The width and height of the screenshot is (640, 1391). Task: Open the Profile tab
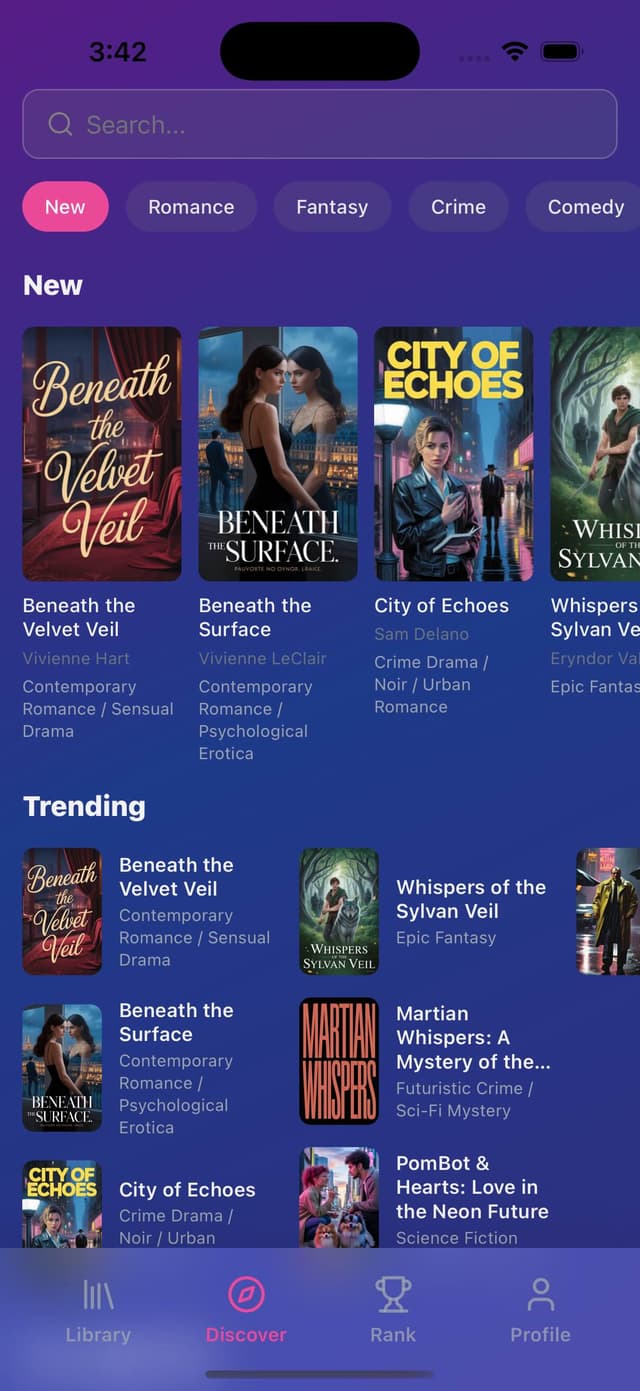[540, 1312]
